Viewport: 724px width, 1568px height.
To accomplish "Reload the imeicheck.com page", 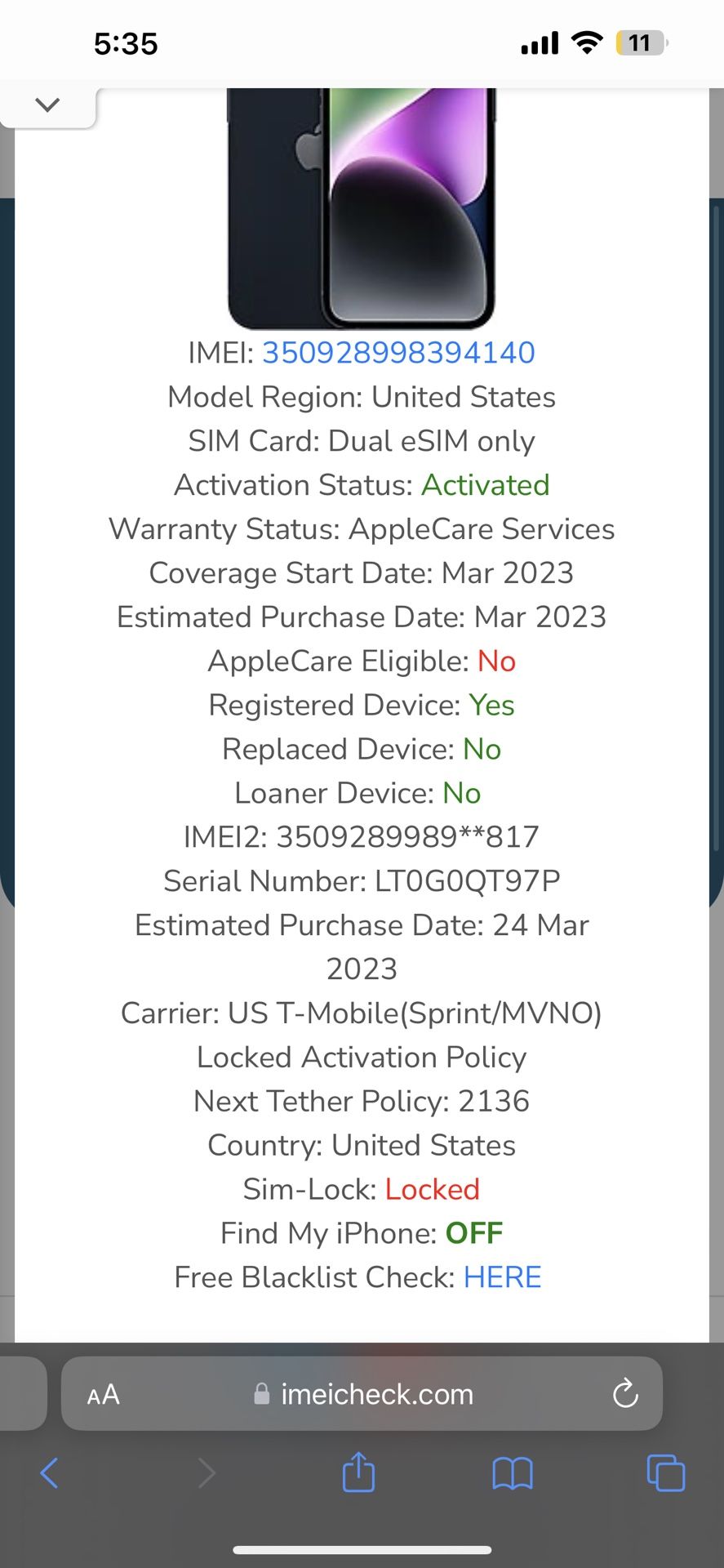I will pyautogui.click(x=624, y=1394).
